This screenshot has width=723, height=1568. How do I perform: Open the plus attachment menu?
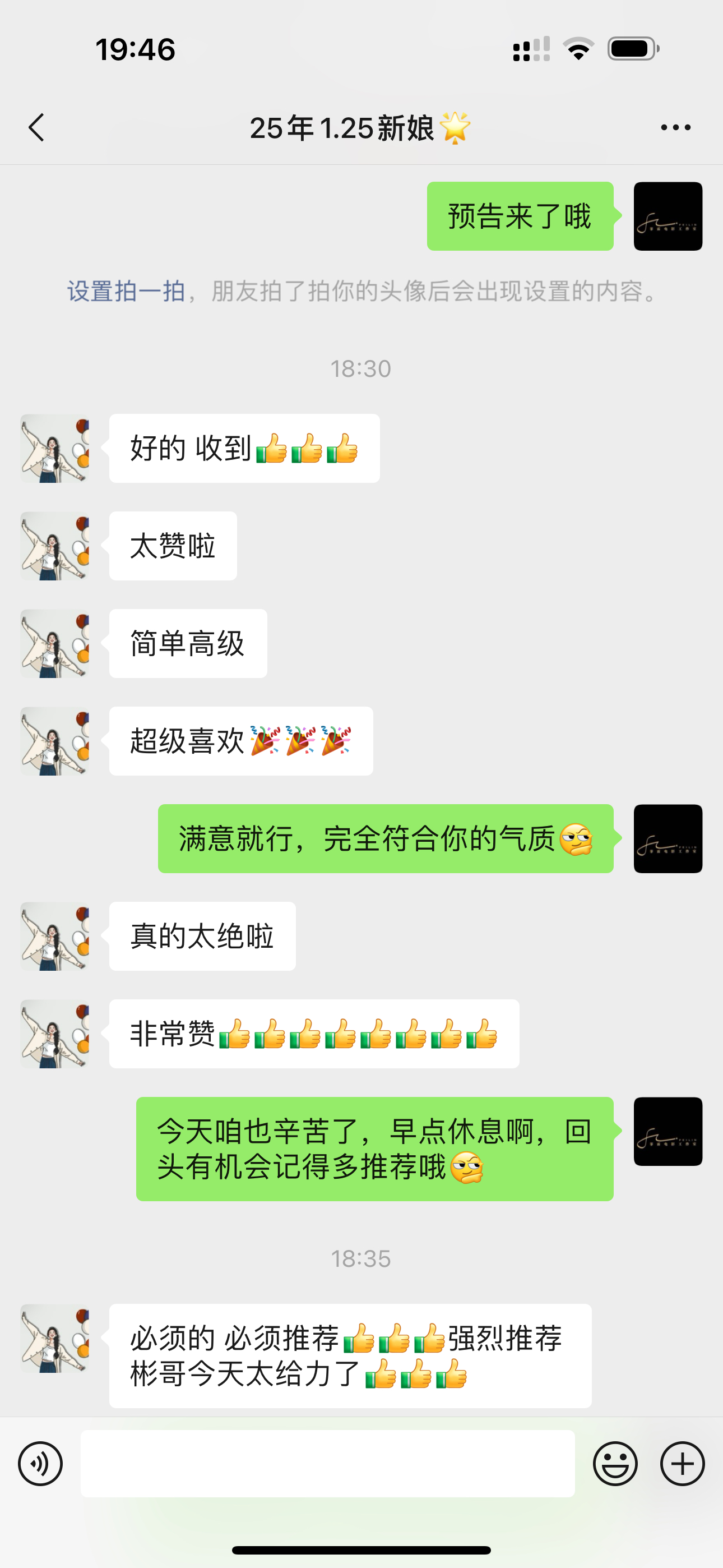click(x=682, y=1463)
